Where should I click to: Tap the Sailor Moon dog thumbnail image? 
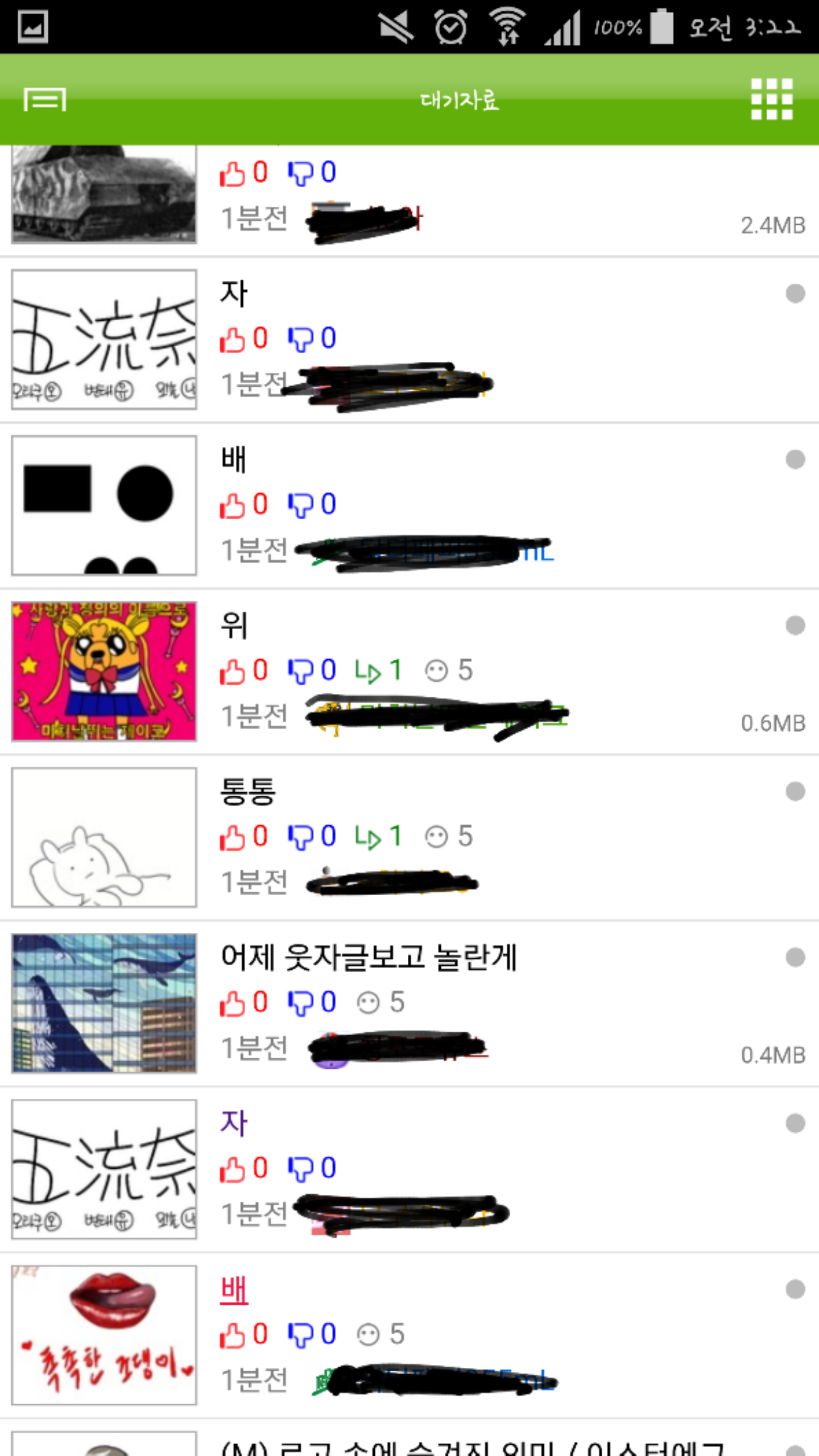pyautogui.click(x=104, y=671)
